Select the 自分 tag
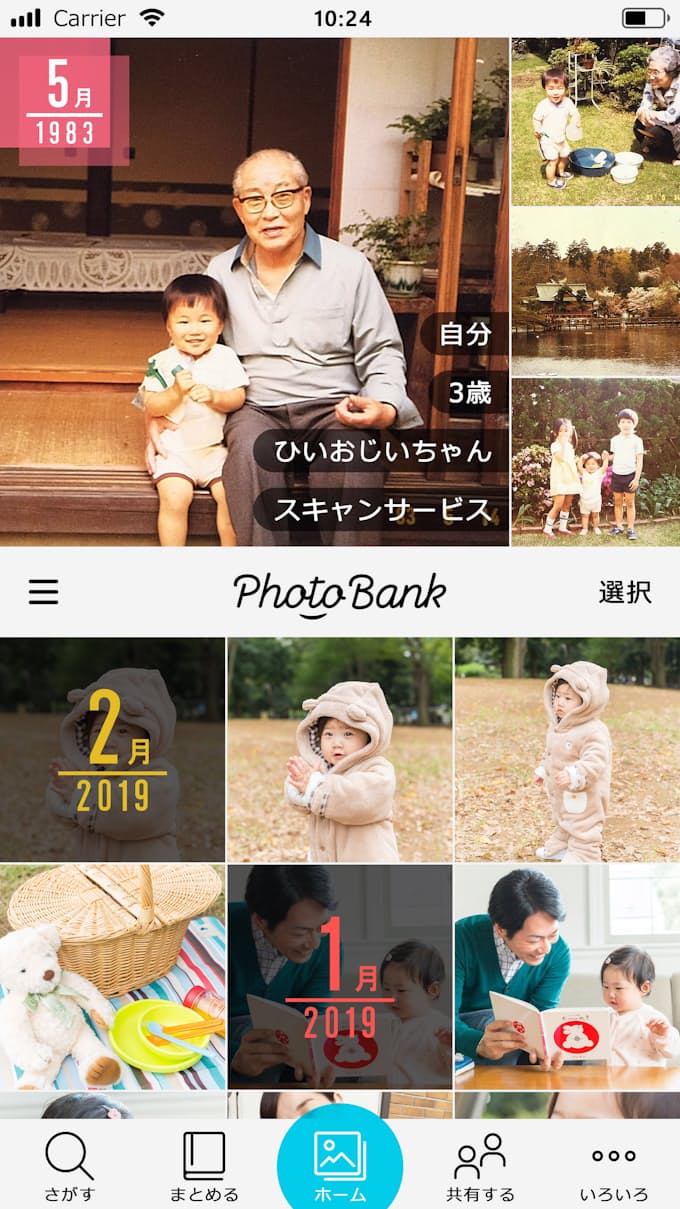 pos(465,334)
